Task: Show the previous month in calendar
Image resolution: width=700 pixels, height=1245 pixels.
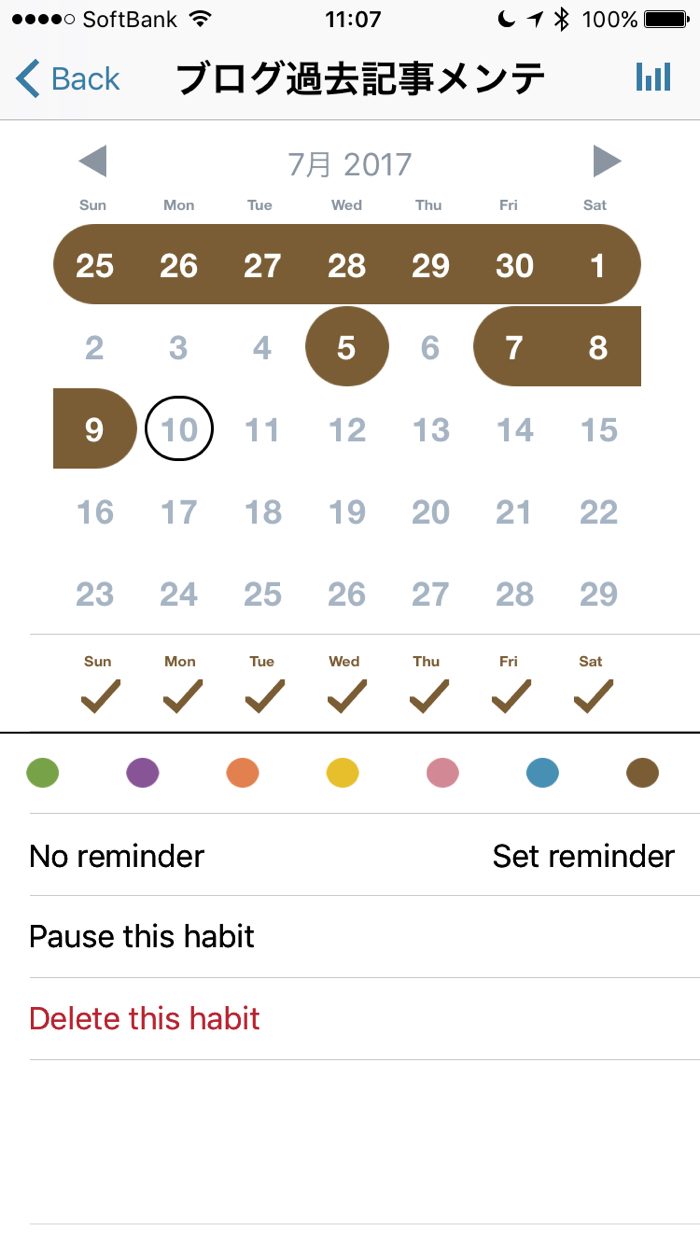Action: (92, 161)
